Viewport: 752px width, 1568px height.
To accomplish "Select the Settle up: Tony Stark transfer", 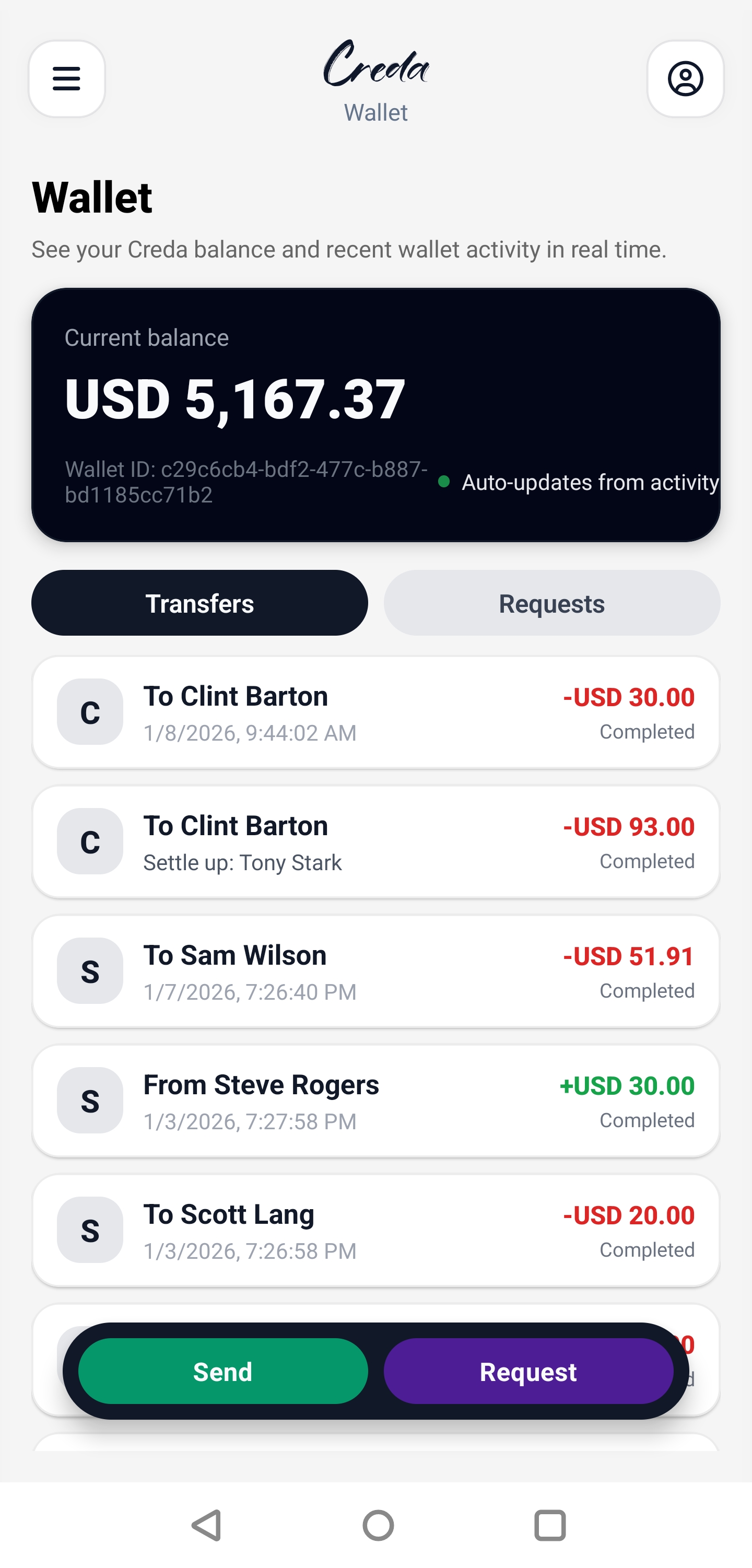I will [376, 841].
